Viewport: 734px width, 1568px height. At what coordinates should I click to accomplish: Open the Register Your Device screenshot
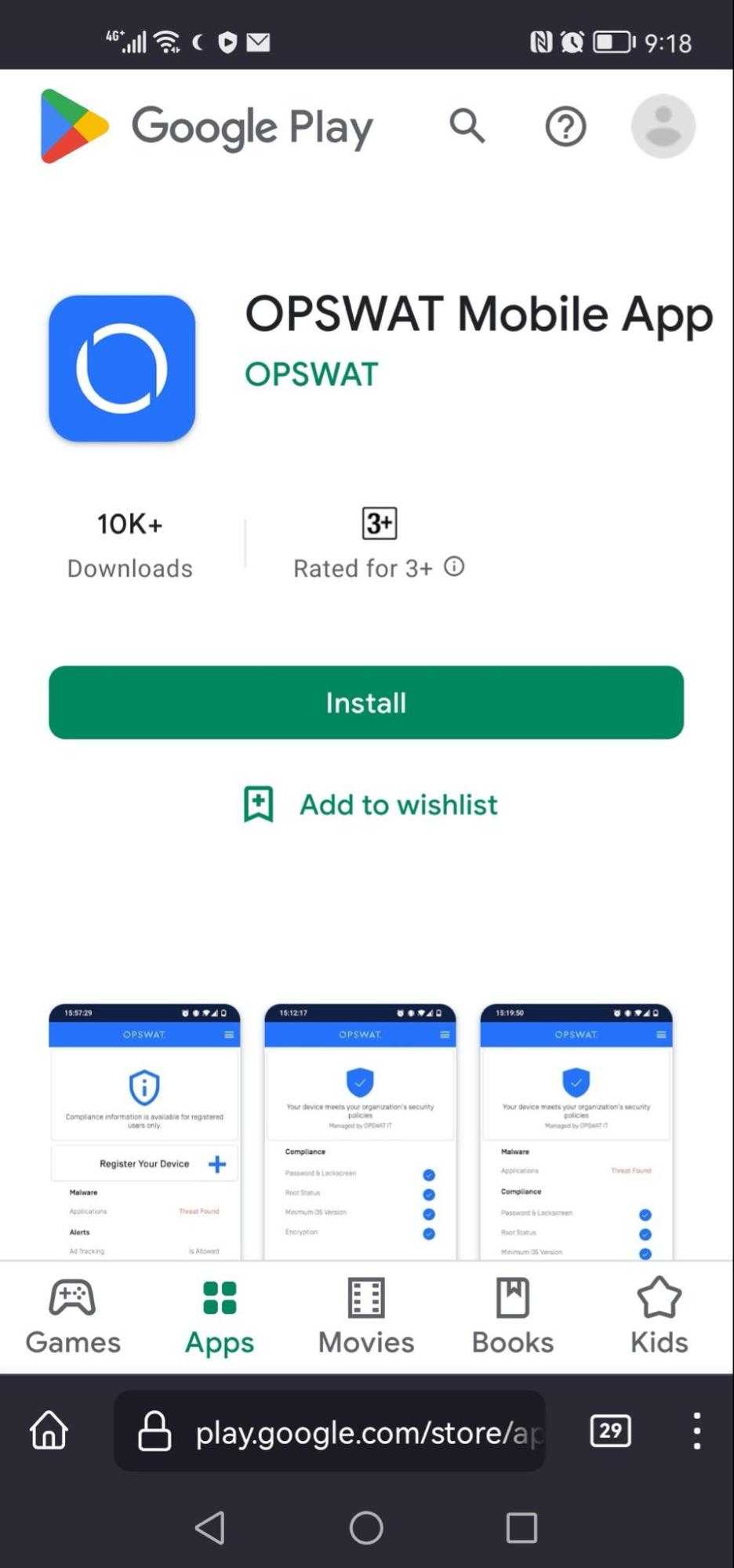point(144,1131)
